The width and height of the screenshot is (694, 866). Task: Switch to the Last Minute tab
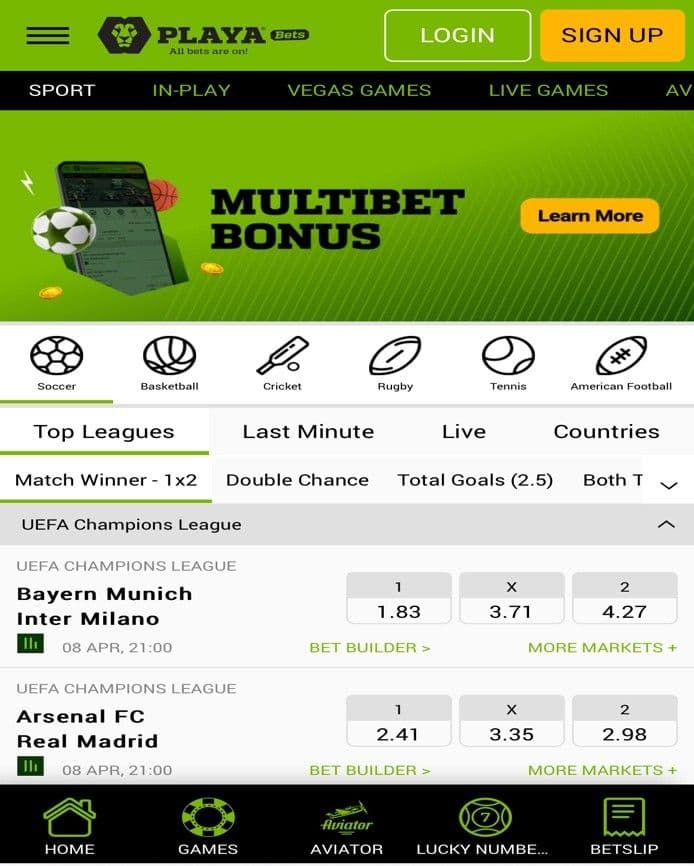coord(308,432)
